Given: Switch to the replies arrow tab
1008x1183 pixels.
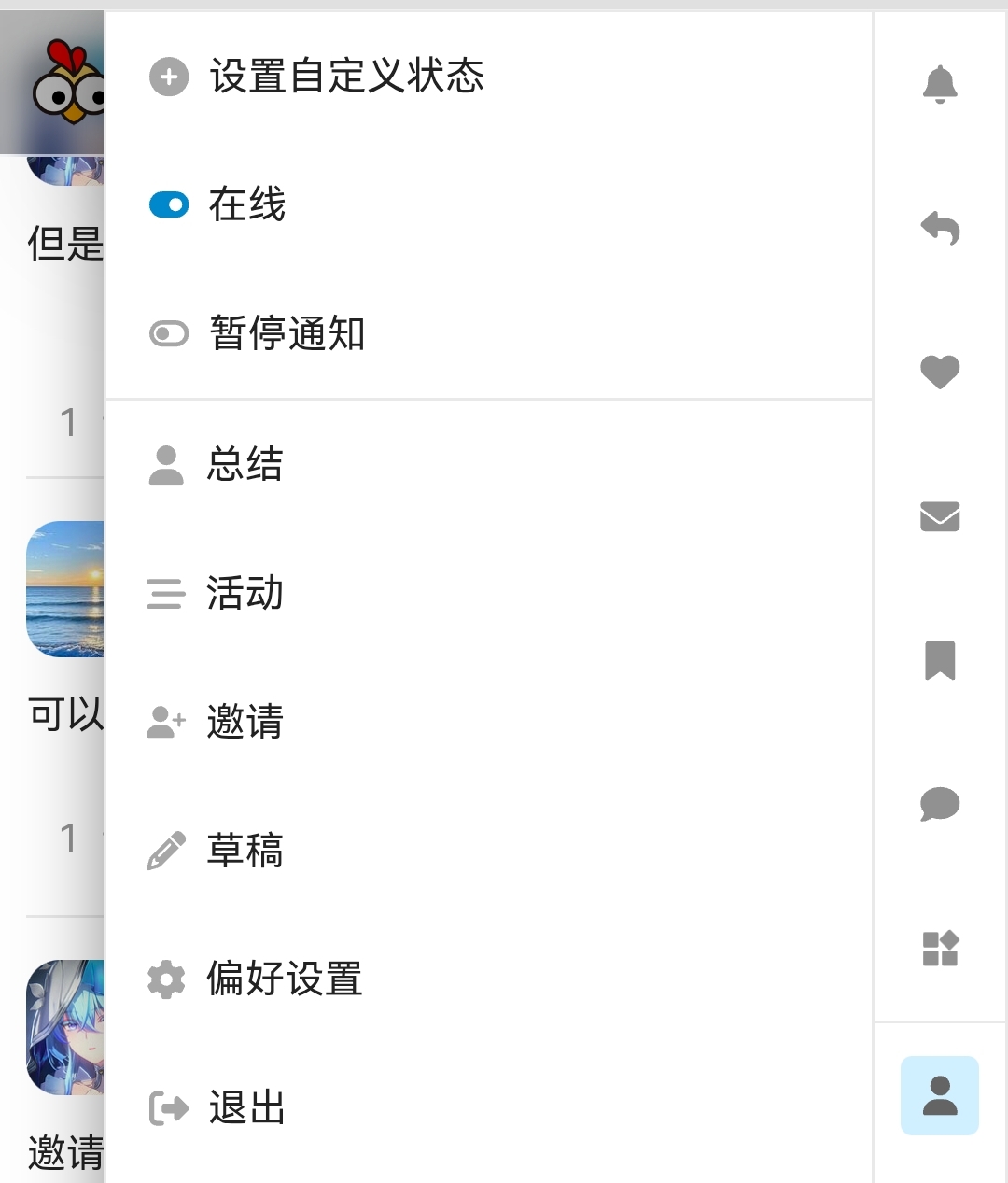Looking at the screenshot, I should [940, 228].
